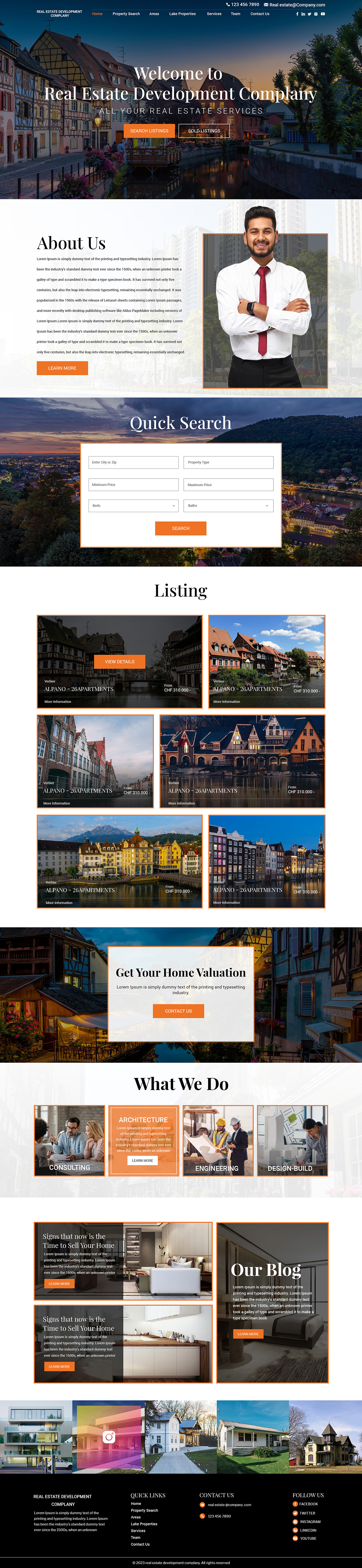Expand the Beds dropdown
362x1568 pixels.
click(133, 506)
